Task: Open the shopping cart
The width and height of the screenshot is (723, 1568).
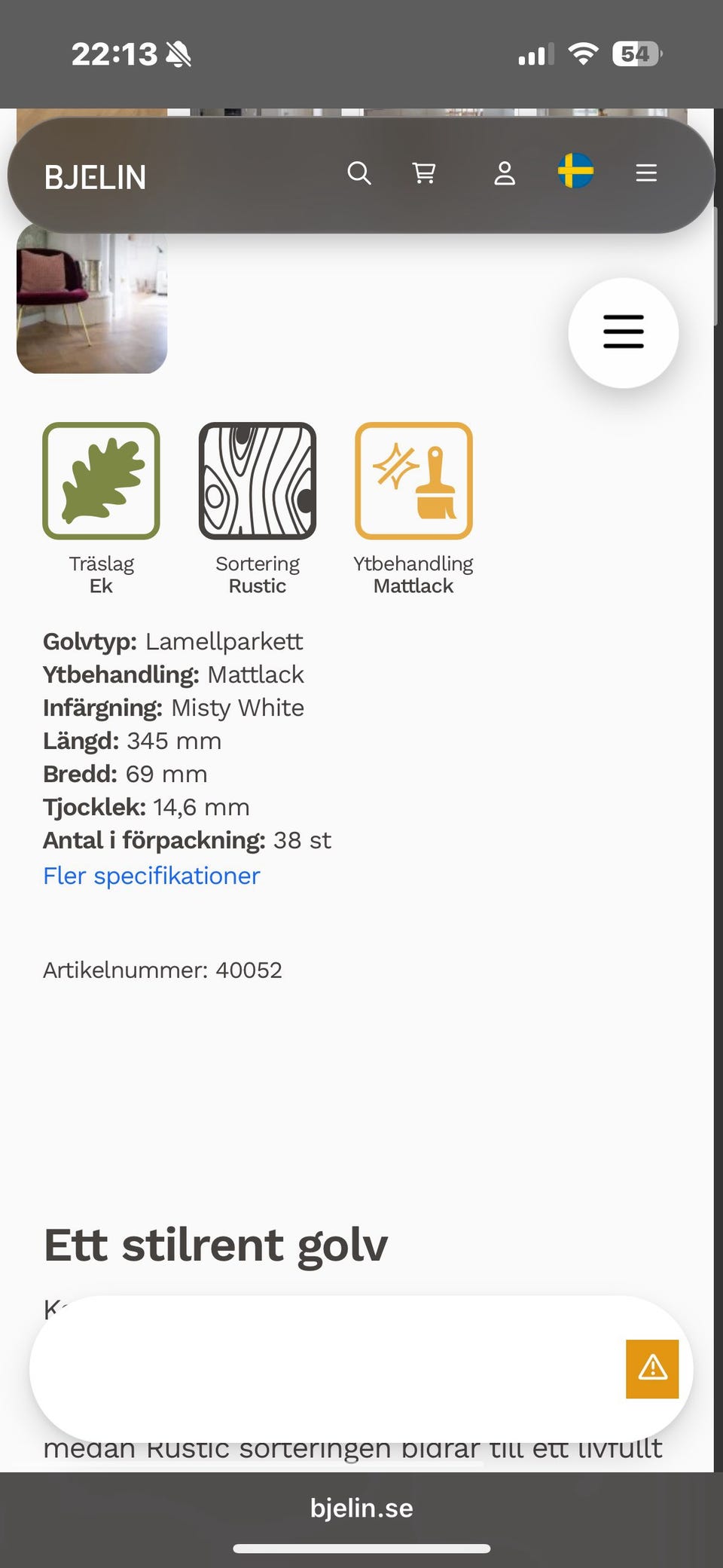Action: [x=425, y=173]
